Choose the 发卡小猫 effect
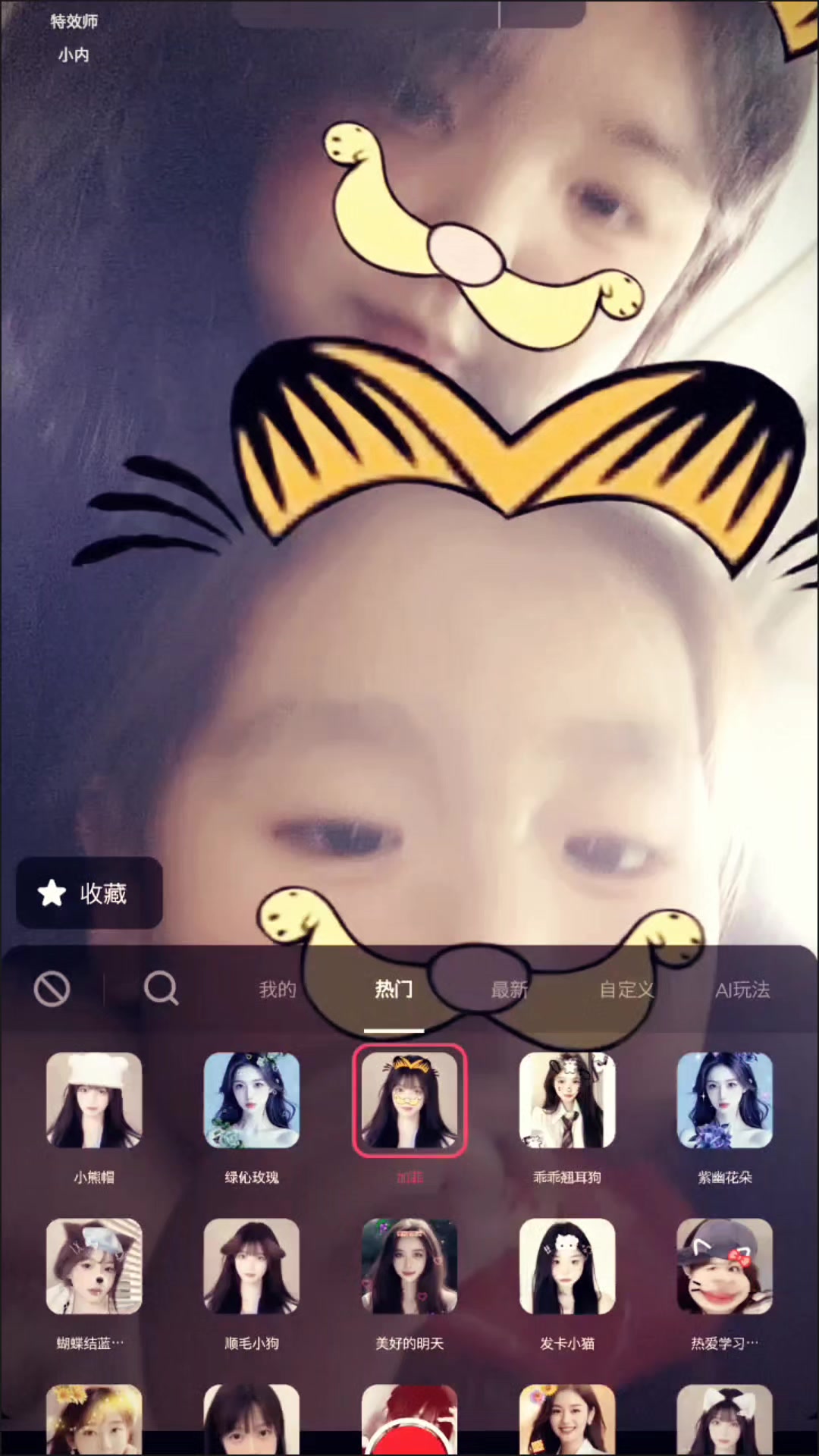This screenshot has width=819, height=1456. pos(567,1266)
